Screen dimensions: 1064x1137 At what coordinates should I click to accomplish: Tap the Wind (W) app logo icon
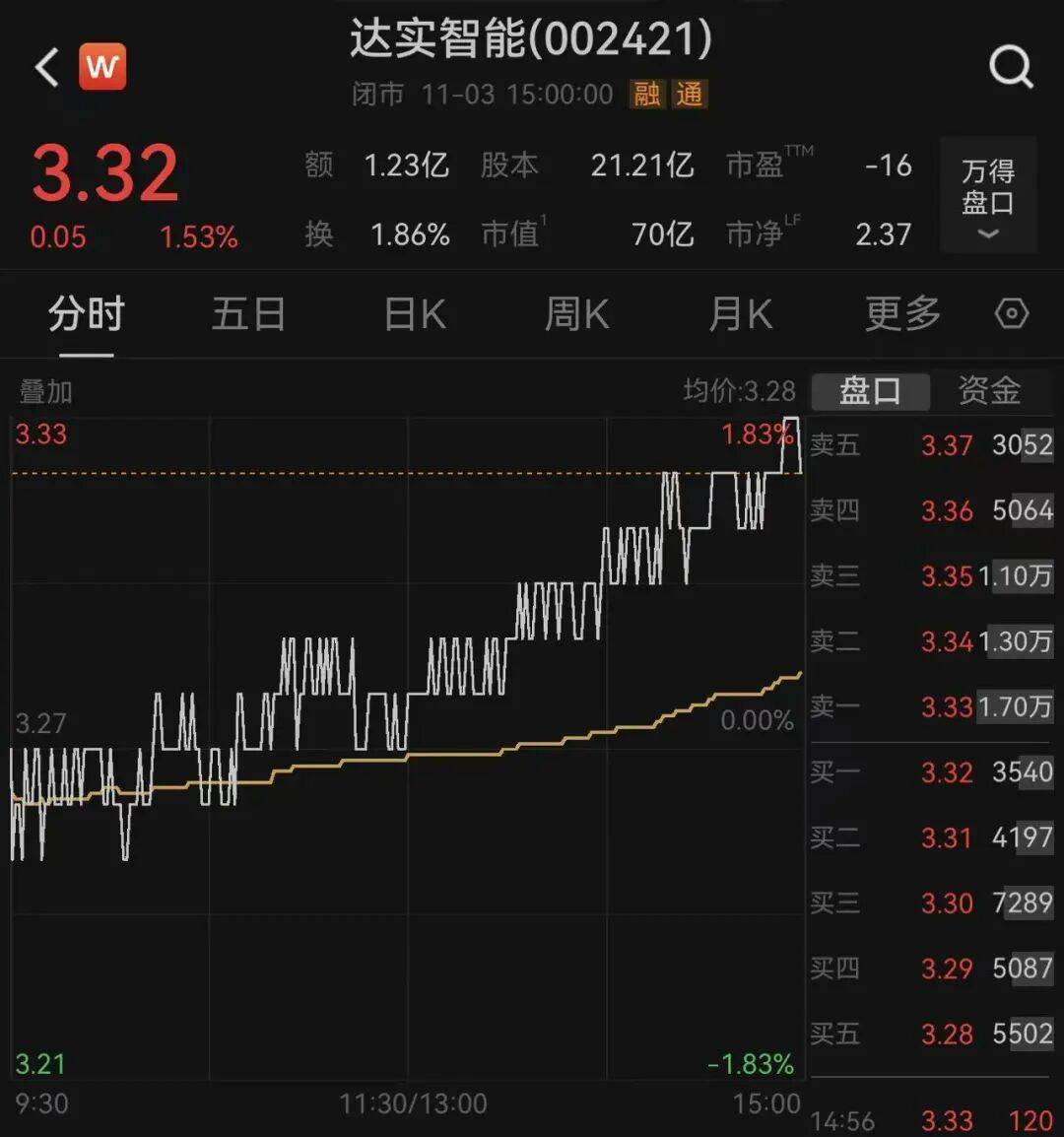coord(102,66)
